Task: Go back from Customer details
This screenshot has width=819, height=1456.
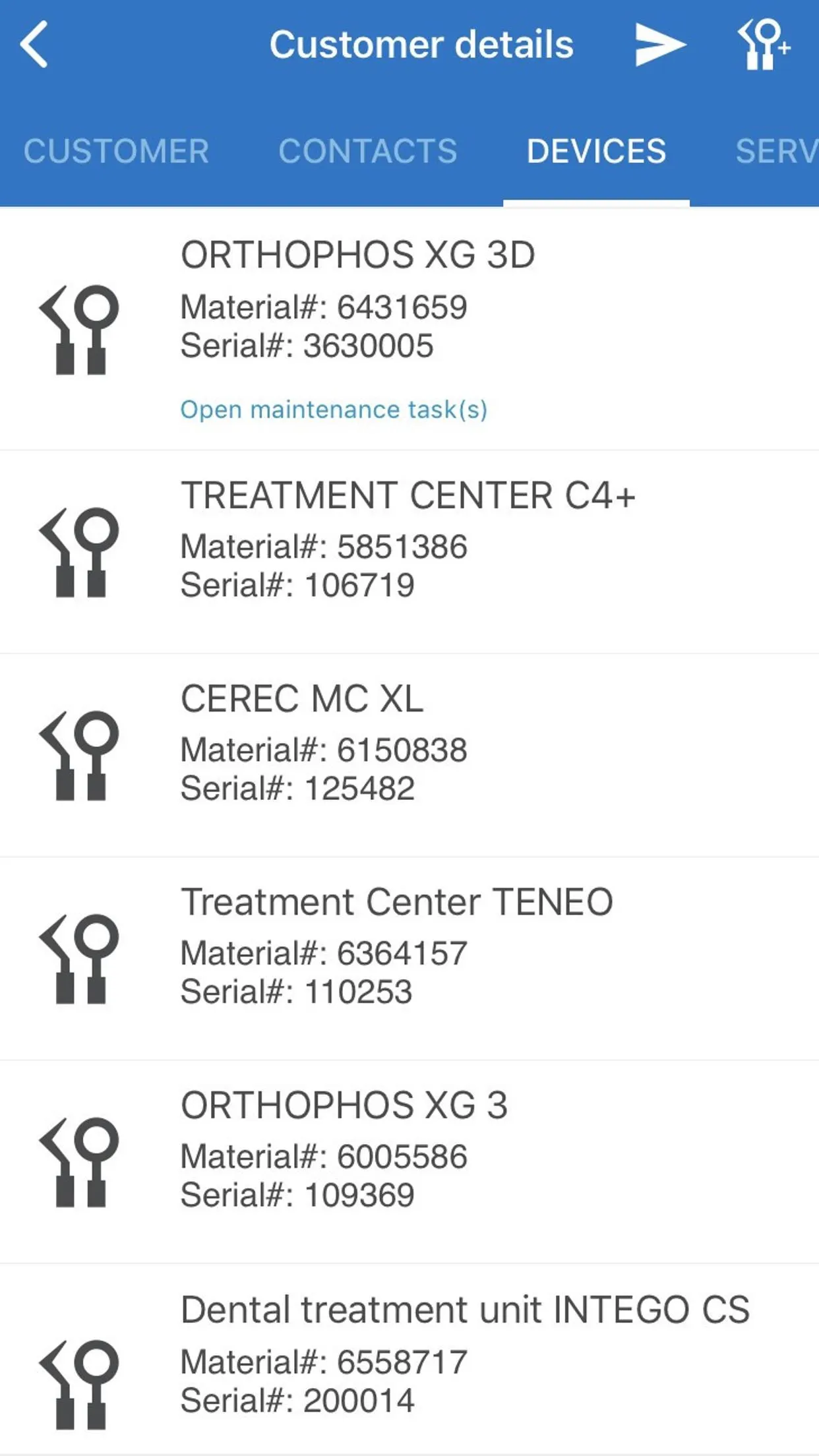Action: point(34,45)
